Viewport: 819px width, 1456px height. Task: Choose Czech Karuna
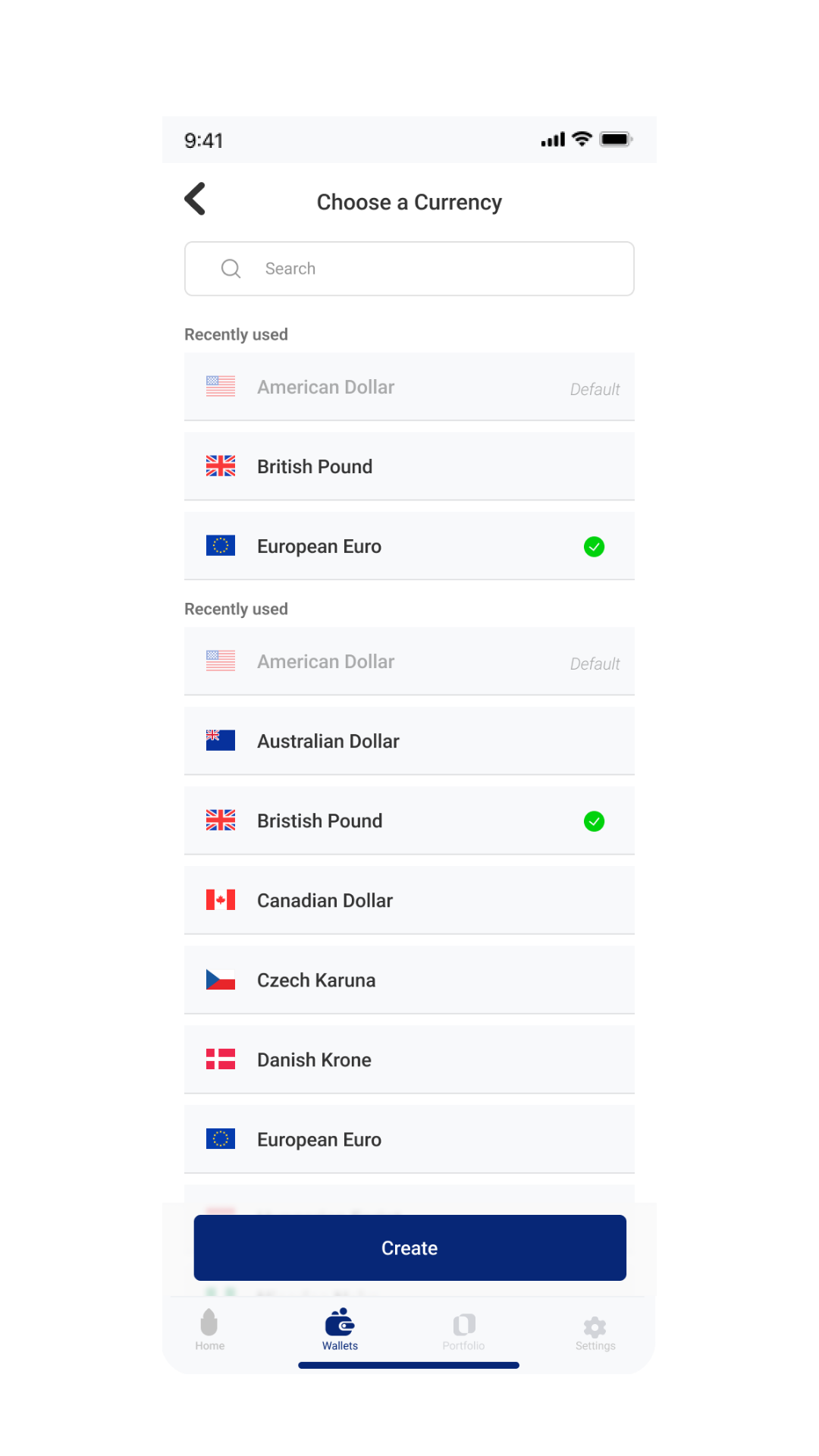pyautogui.click(x=409, y=980)
